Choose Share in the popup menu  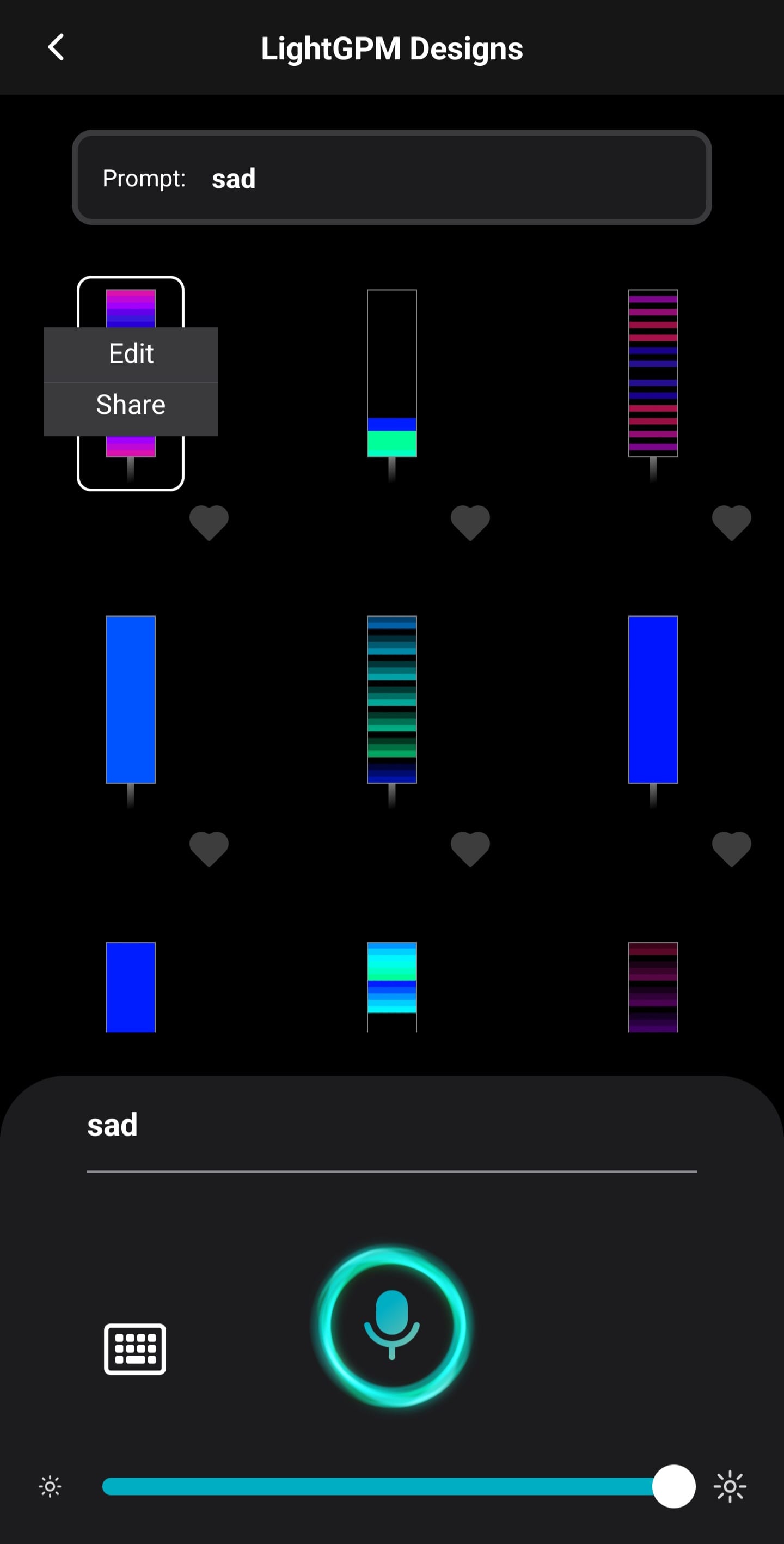pos(131,405)
